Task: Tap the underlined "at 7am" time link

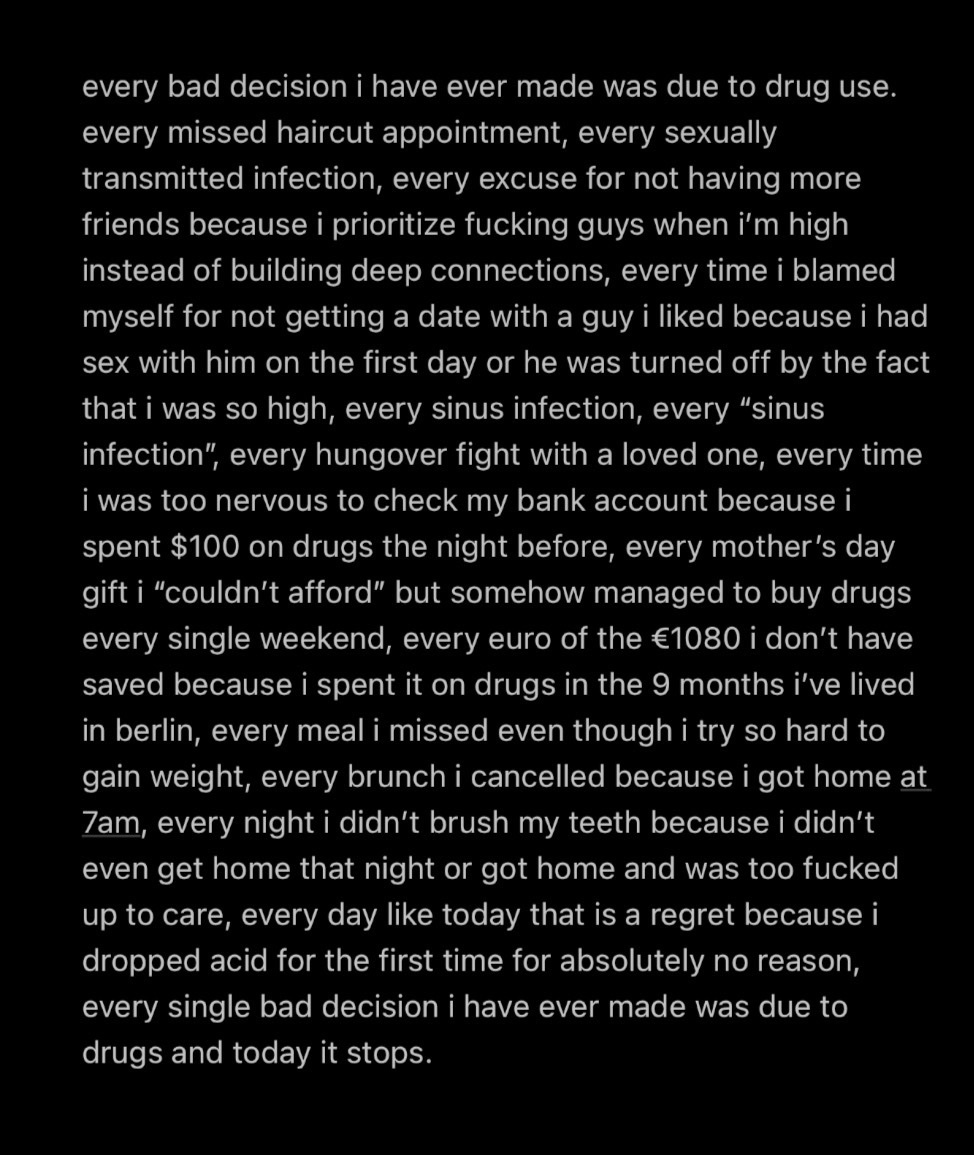Action: point(111,823)
